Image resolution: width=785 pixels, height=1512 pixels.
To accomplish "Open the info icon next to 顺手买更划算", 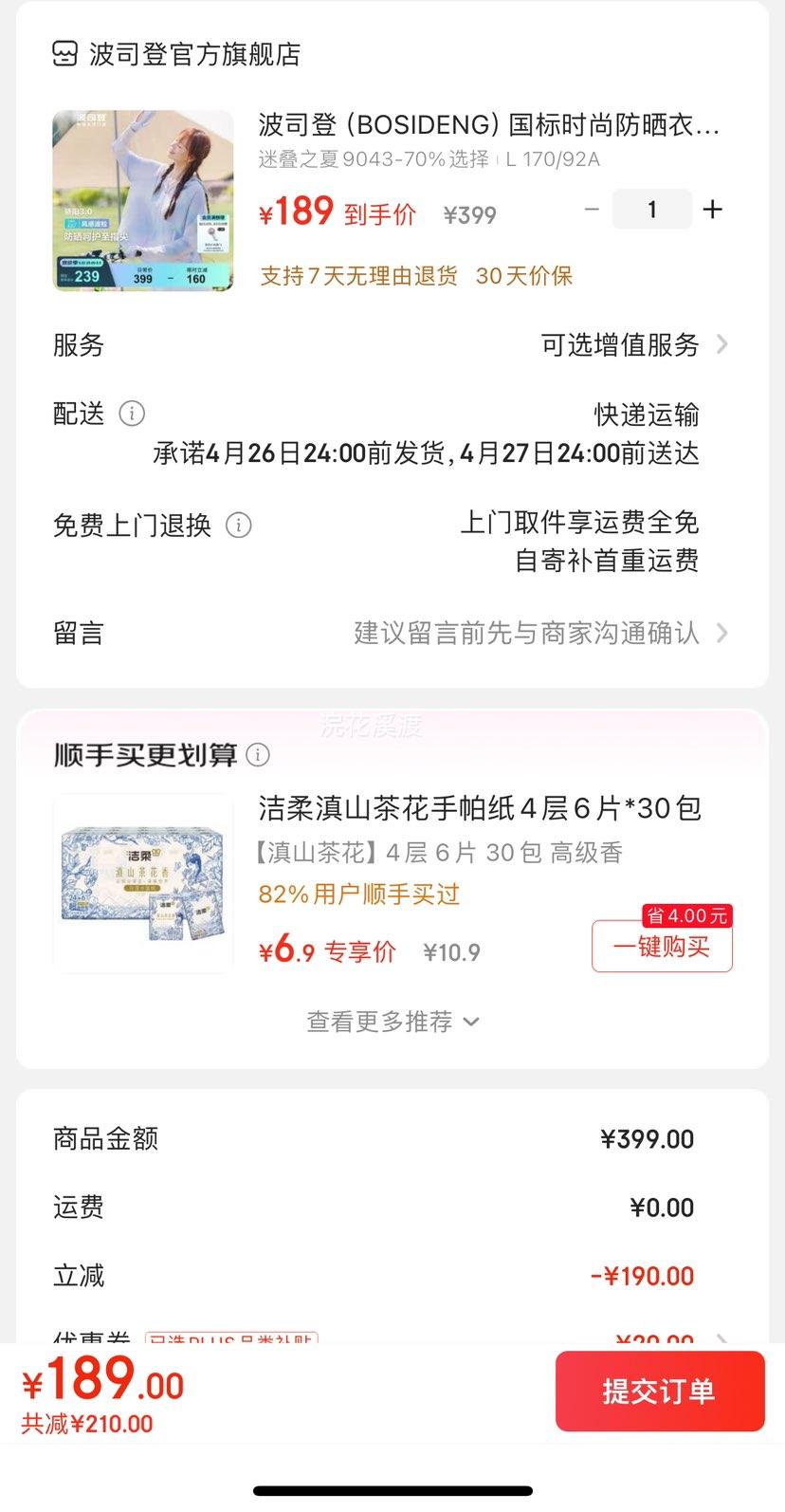I will click(x=257, y=756).
